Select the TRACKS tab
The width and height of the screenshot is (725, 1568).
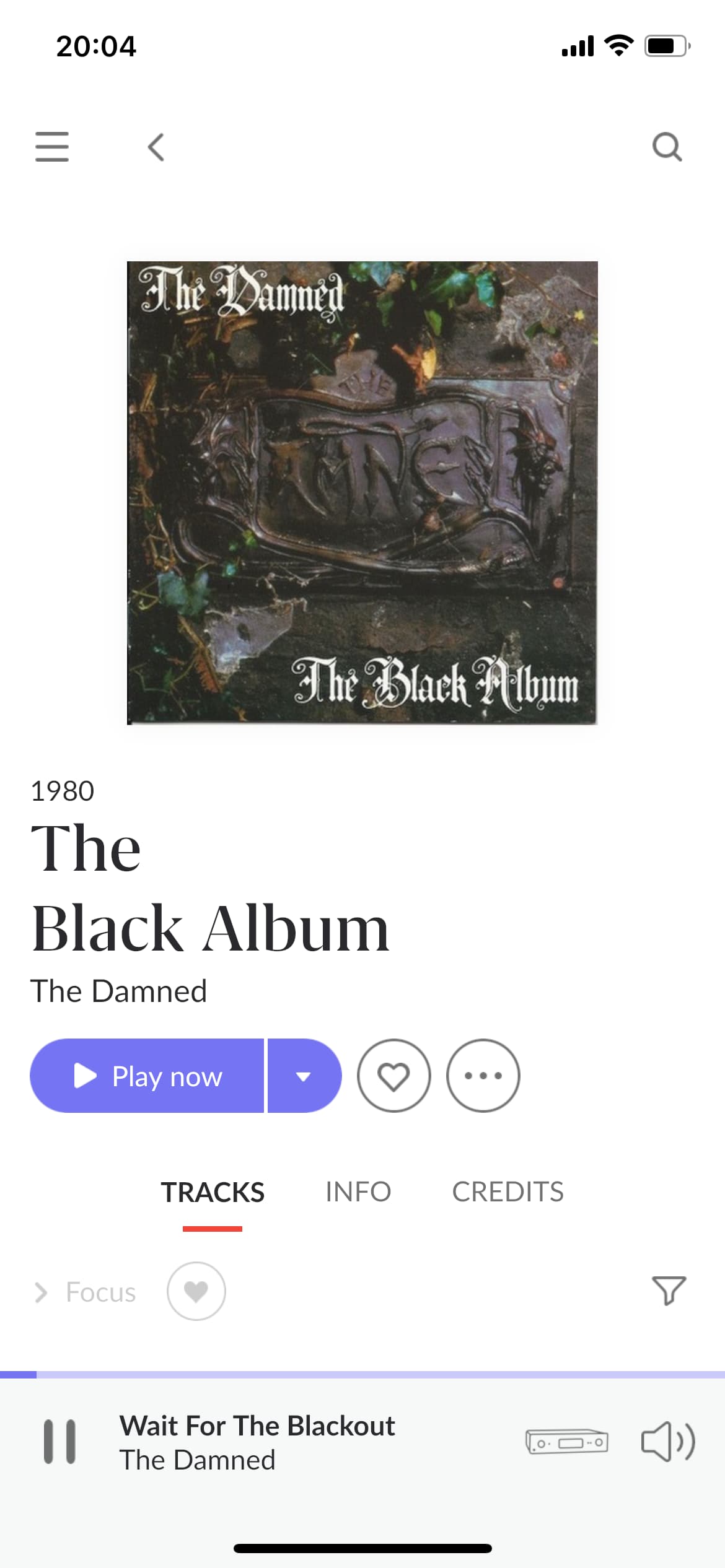pyautogui.click(x=213, y=1192)
